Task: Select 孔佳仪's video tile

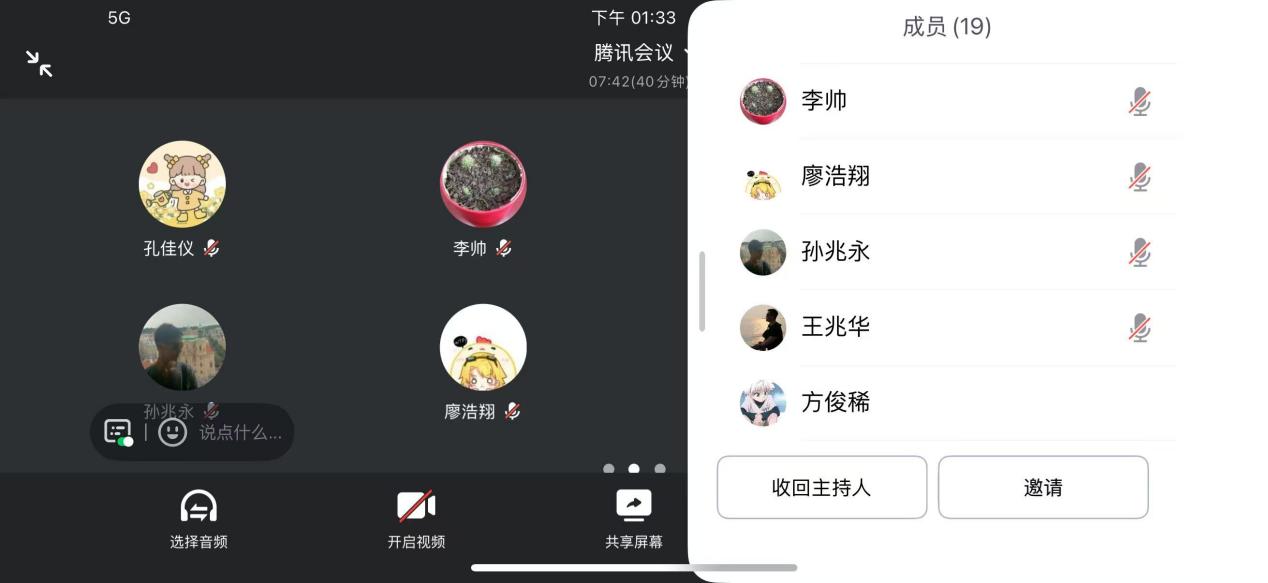Action: pos(182,185)
